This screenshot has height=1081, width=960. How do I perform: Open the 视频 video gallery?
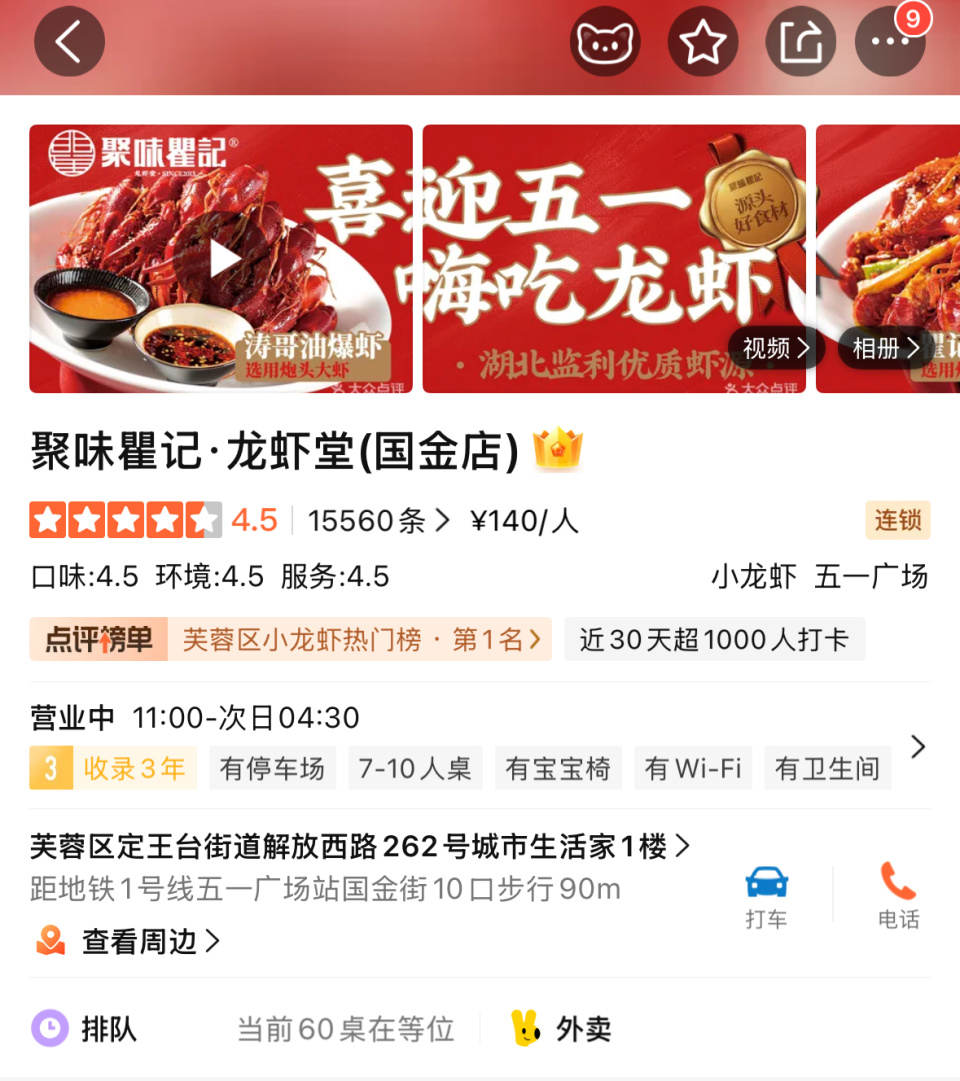pyautogui.click(x=776, y=348)
